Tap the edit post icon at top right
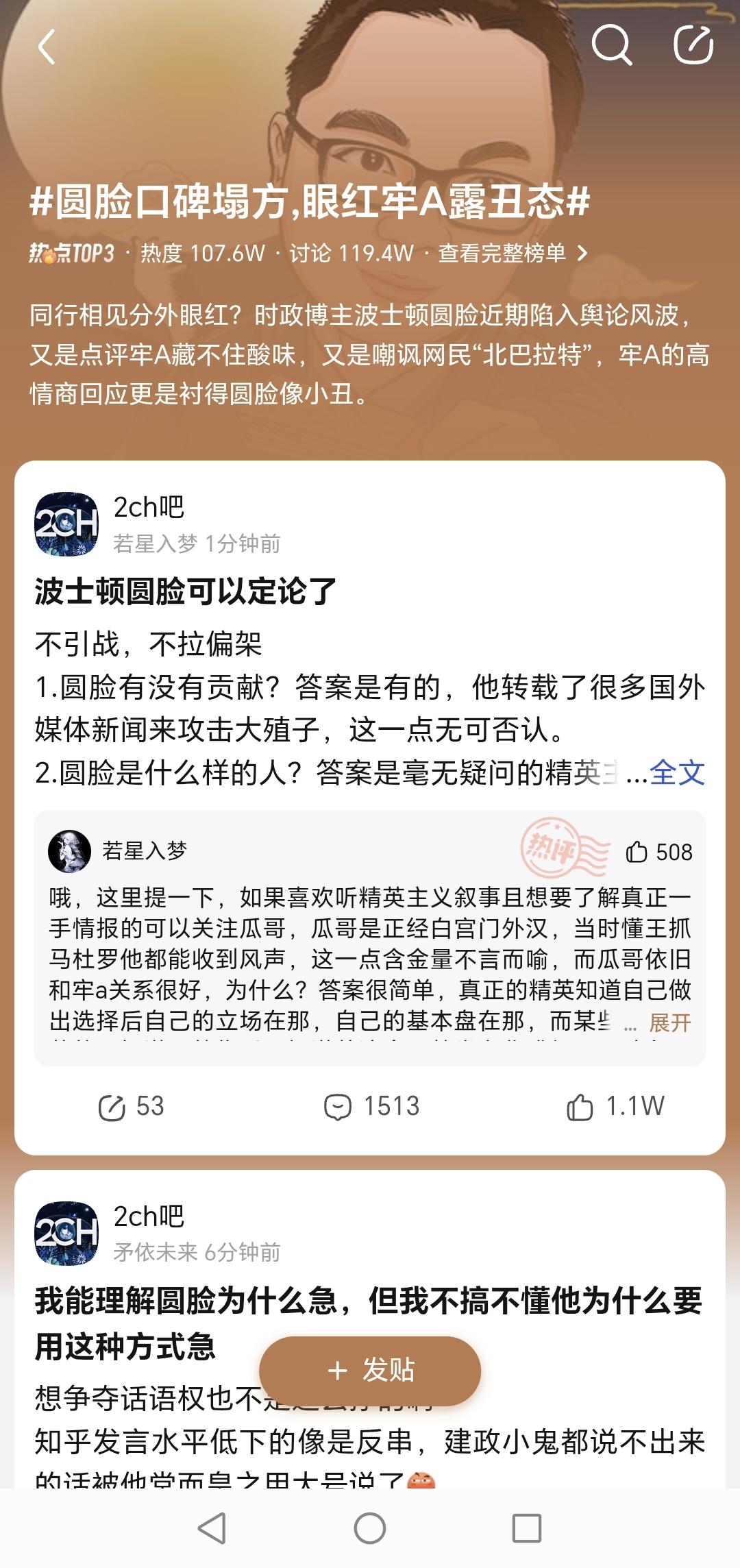The width and height of the screenshot is (740, 1568). (693, 45)
